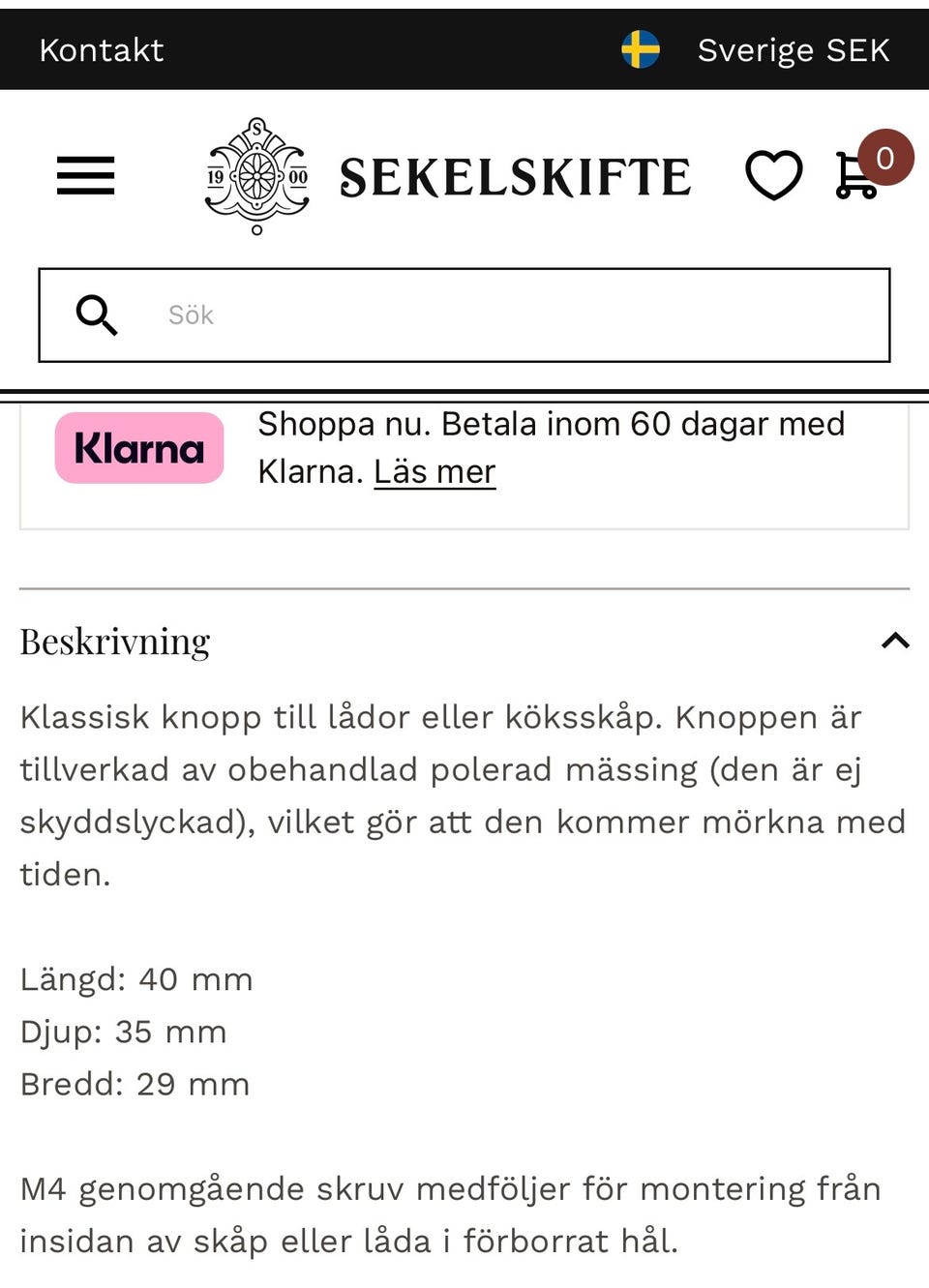Open the hamburger navigation menu
929x1288 pixels.
(x=85, y=176)
